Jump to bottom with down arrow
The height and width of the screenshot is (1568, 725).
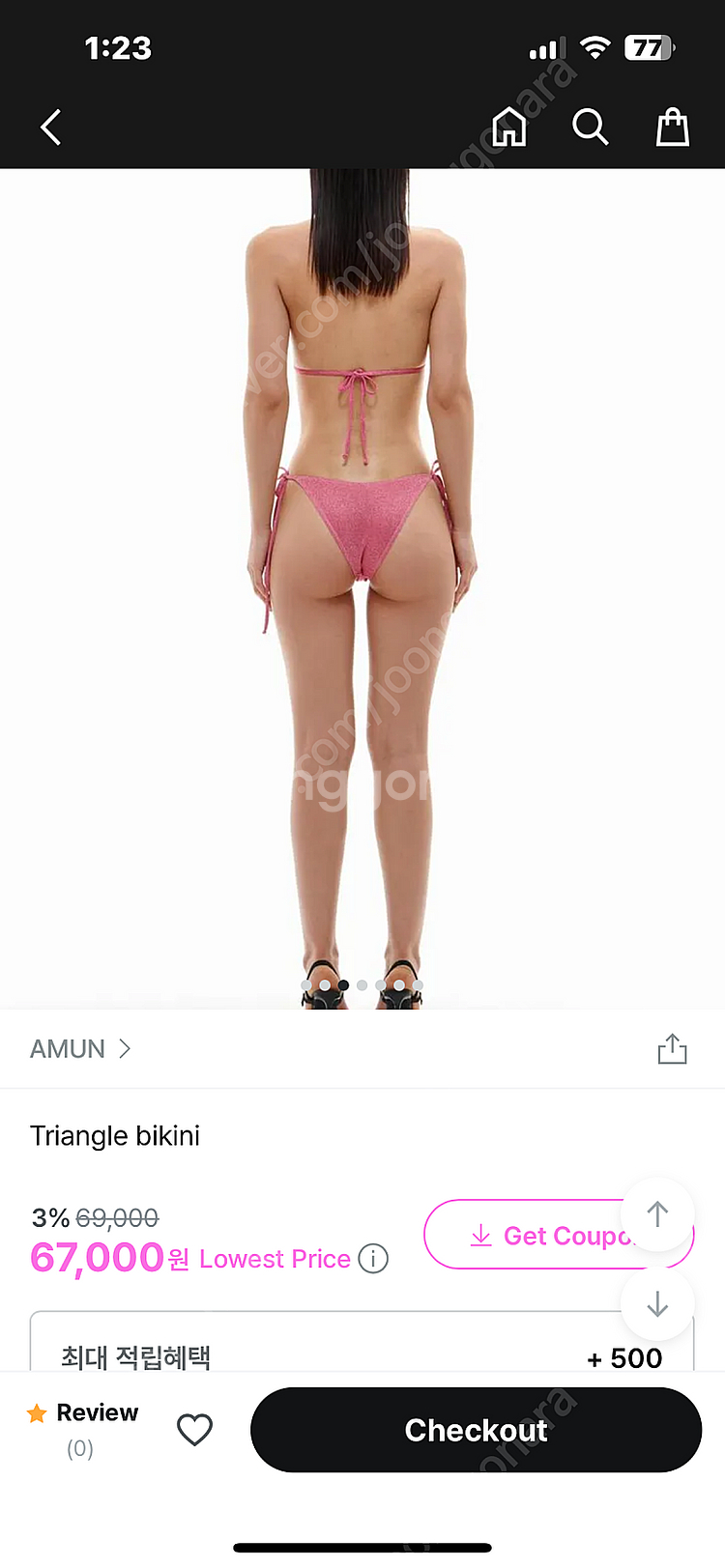point(657,1304)
